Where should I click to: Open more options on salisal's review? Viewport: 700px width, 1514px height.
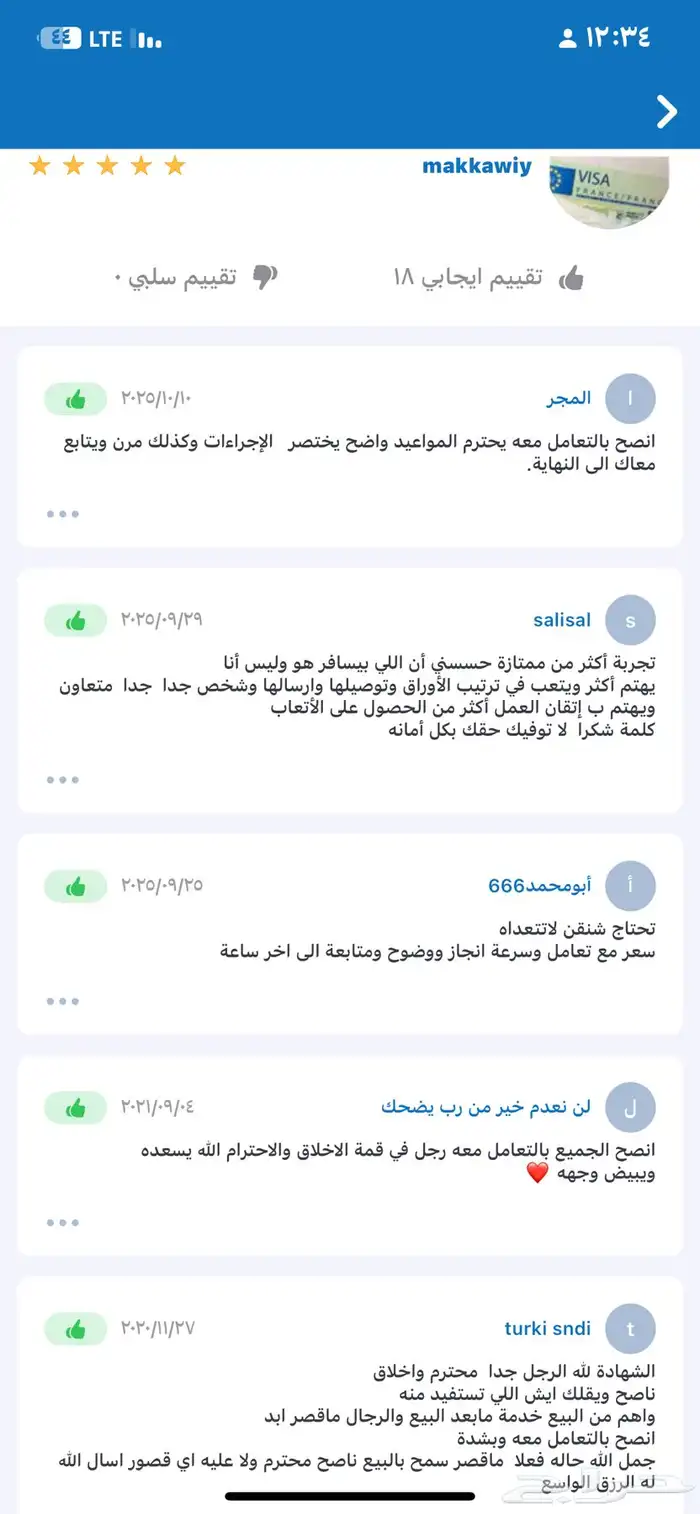62,780
